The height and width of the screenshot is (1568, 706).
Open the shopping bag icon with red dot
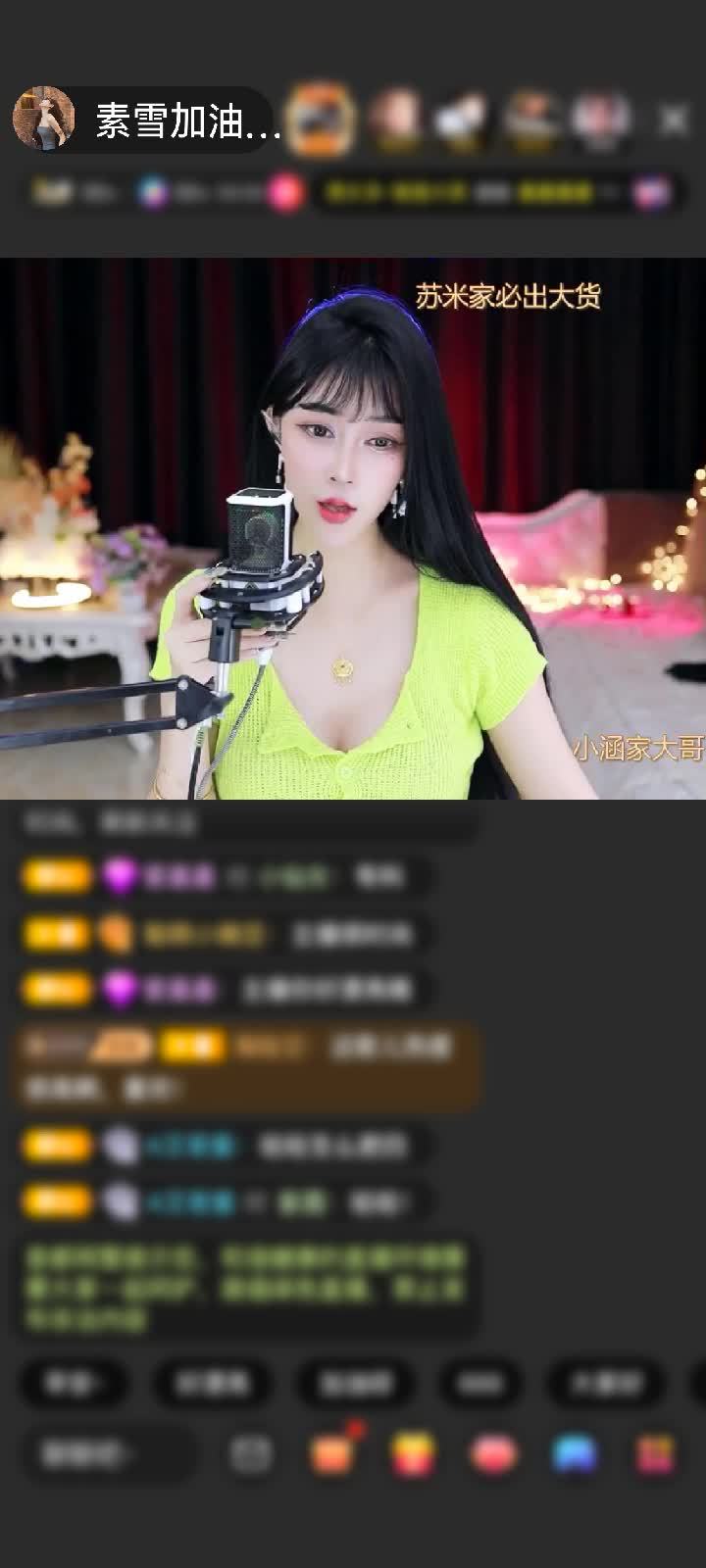pos(331,1454)
